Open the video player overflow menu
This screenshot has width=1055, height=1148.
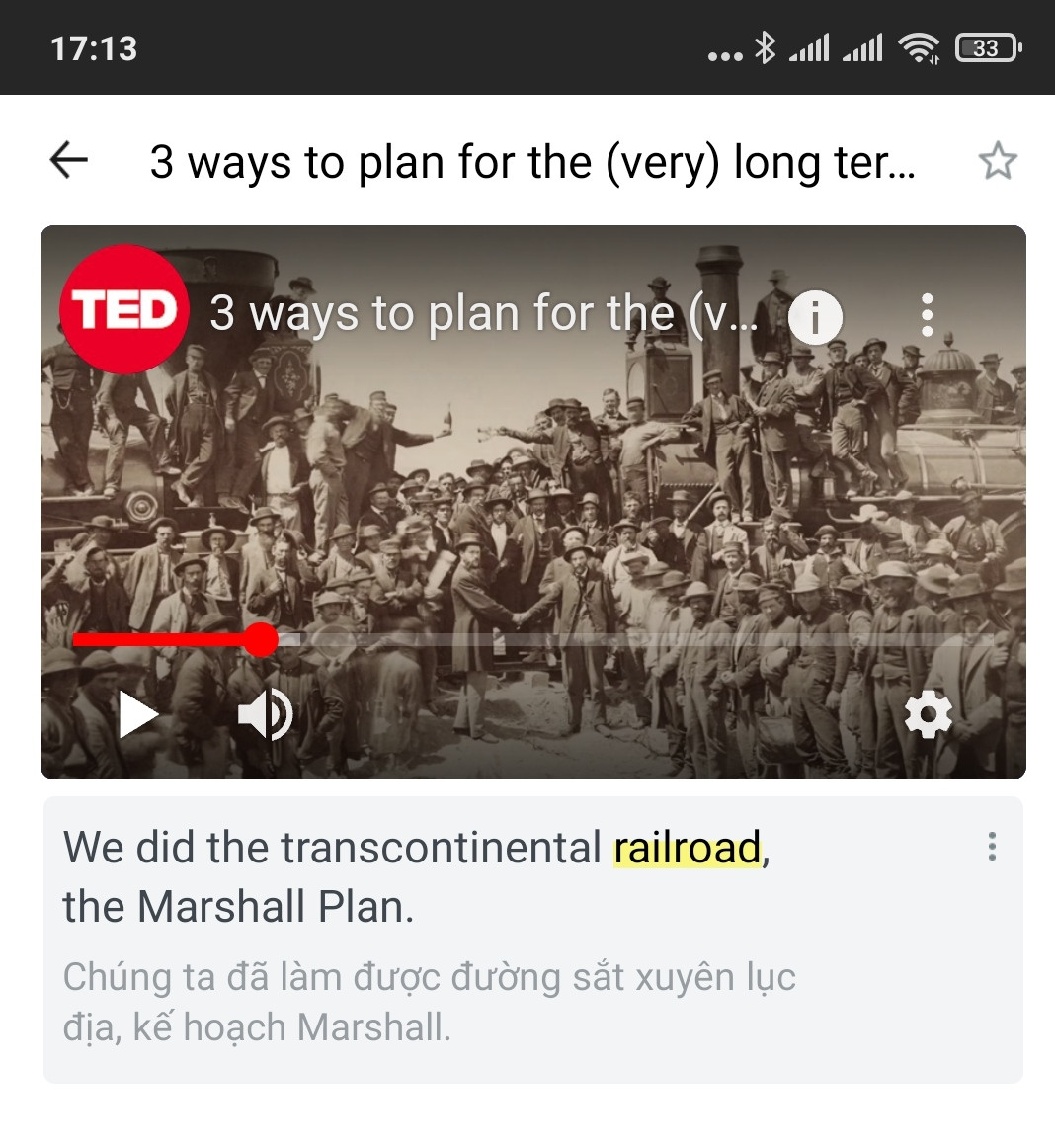click(927, 315)
